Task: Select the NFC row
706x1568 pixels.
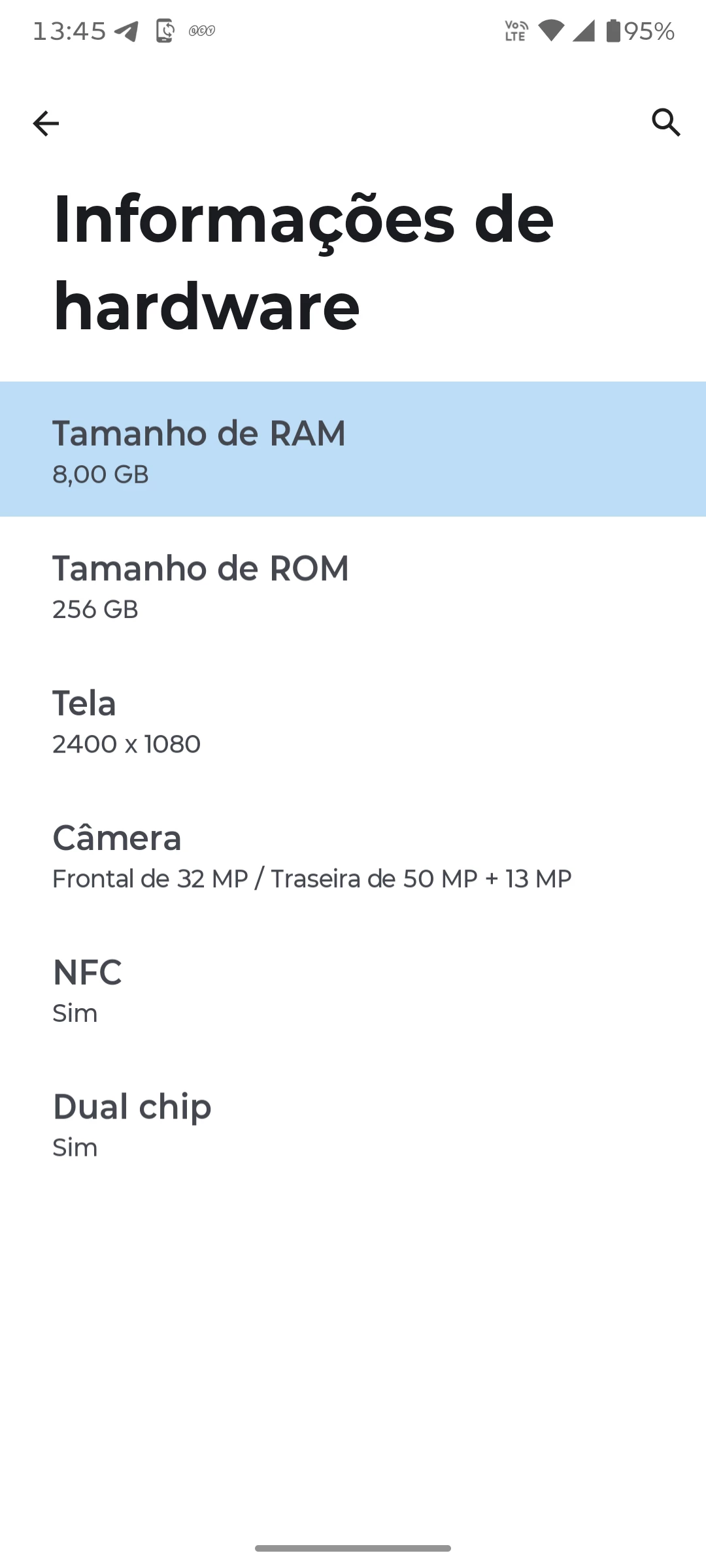Action: [353, 989]
